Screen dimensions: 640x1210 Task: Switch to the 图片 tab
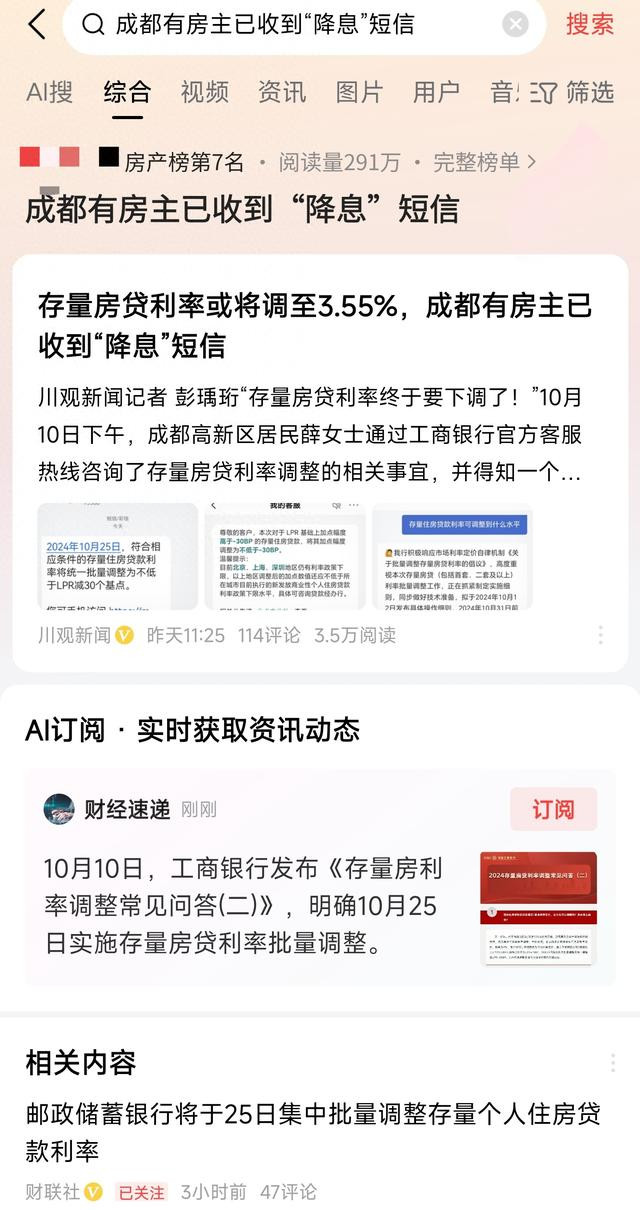pos(360,92)
